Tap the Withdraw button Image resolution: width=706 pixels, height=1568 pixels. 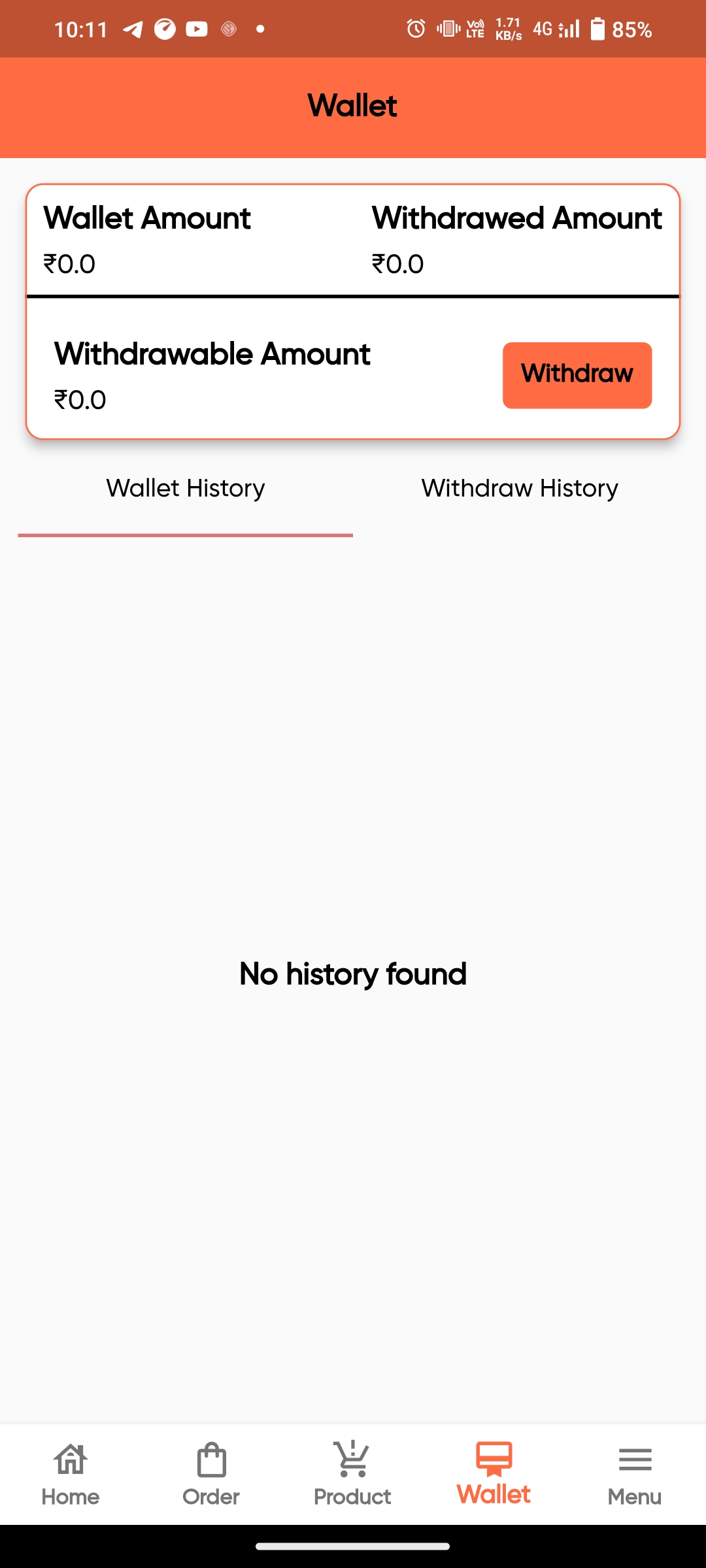point(577,375)
